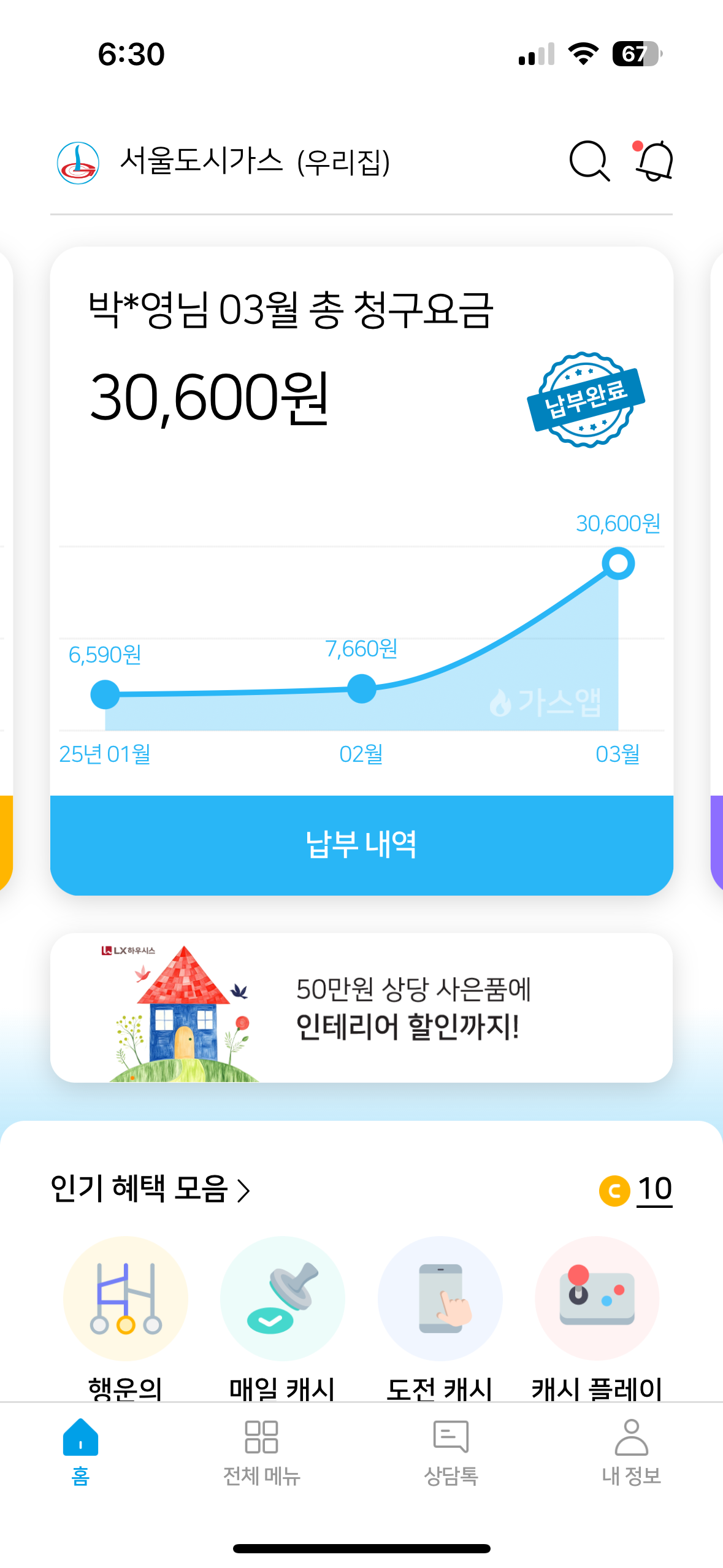Switch to the 전체 메뉴 tab

(x=262, y=1451)
